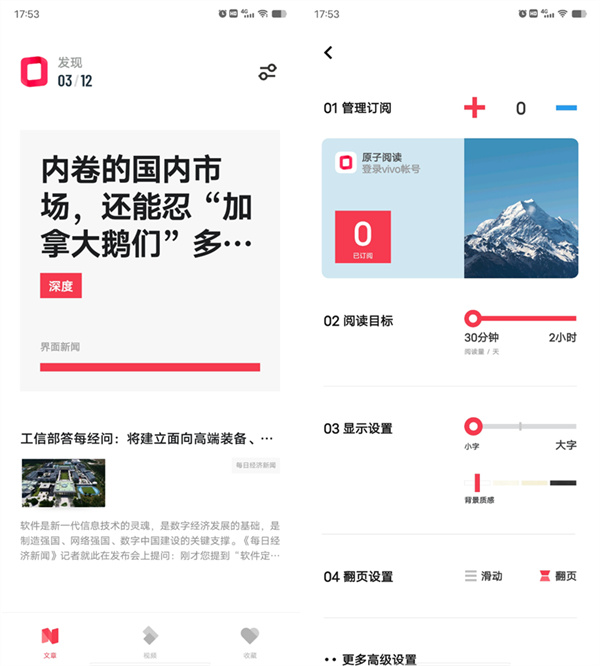Image resolution: width=600 pixels, height=666 pixels.
Task: Add a subscription with the plus button
Action: tap(474, 108)
